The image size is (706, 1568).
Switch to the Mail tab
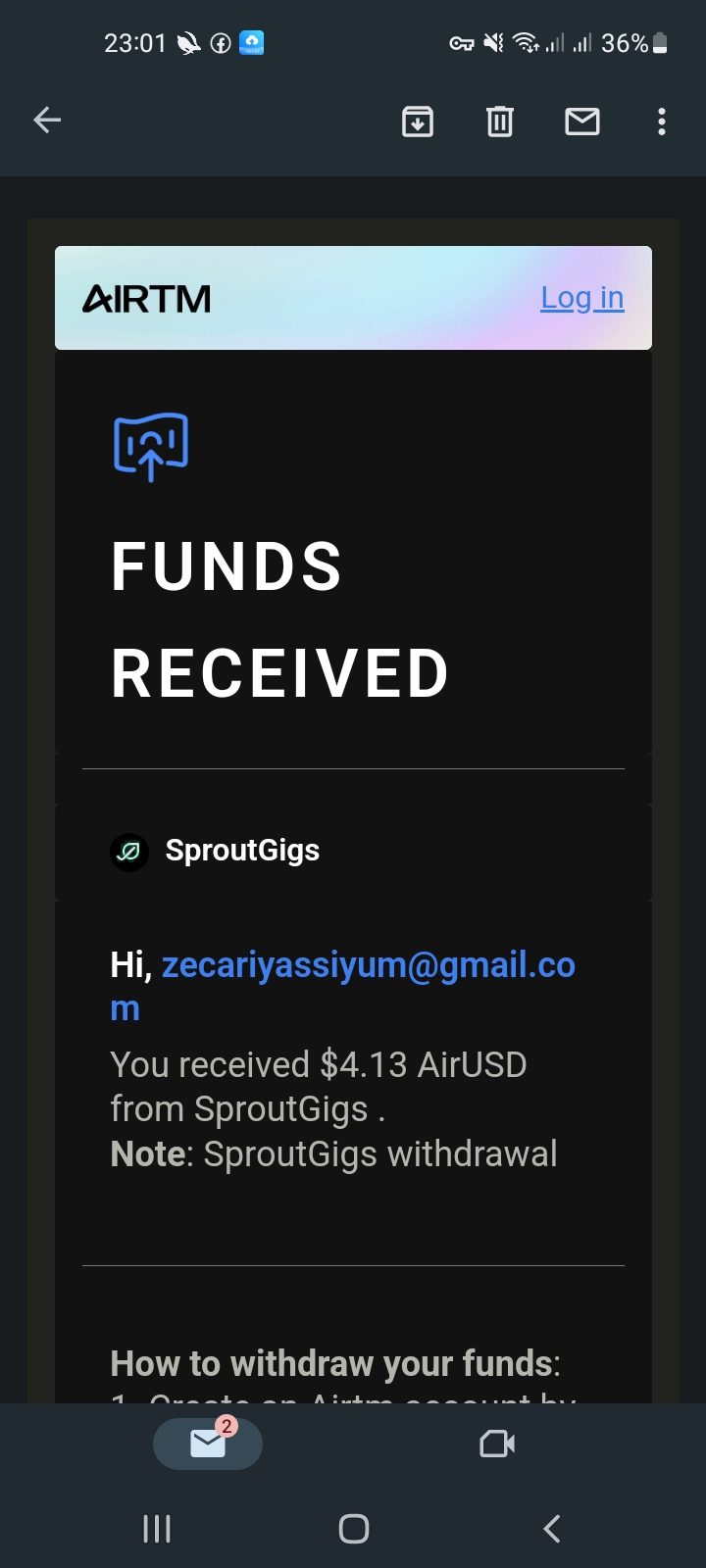pyautogui.click(x=208, y=1444)
